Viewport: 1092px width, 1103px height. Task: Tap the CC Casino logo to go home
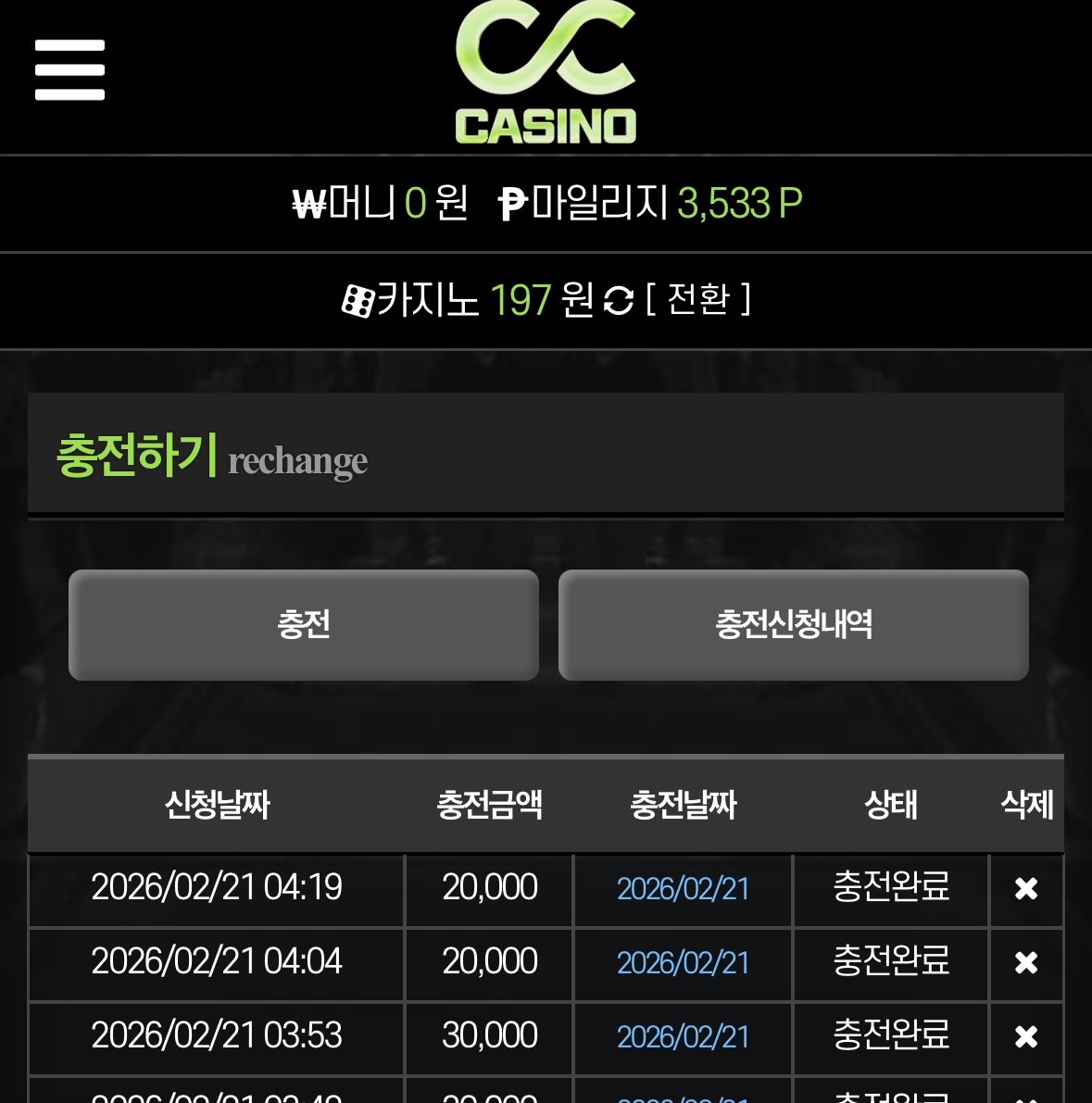tap(546, 74)
